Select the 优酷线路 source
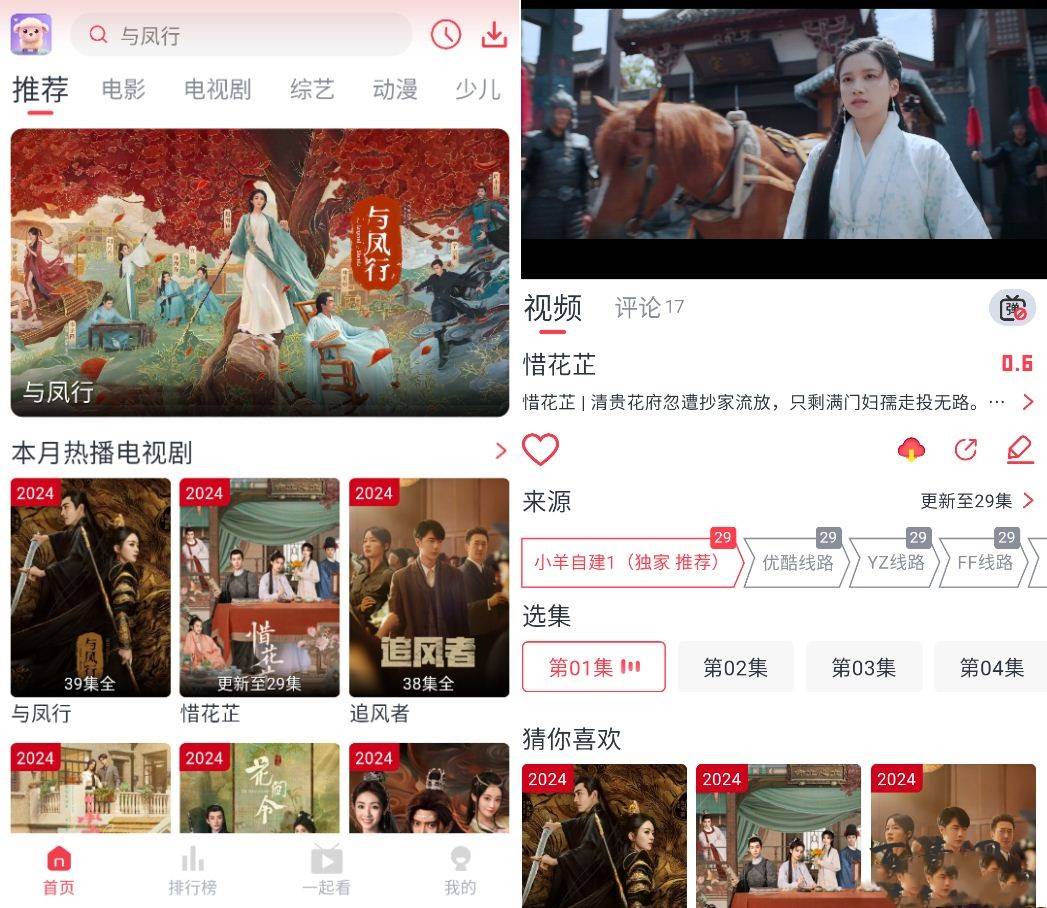 [797, 563]
